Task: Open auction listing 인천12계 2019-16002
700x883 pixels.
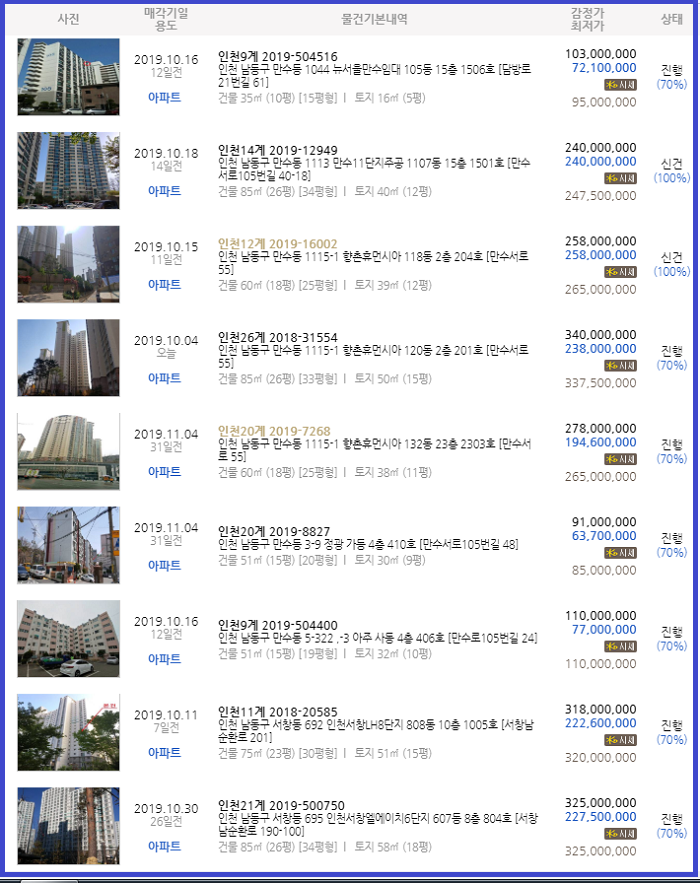Action: point(277,243)
